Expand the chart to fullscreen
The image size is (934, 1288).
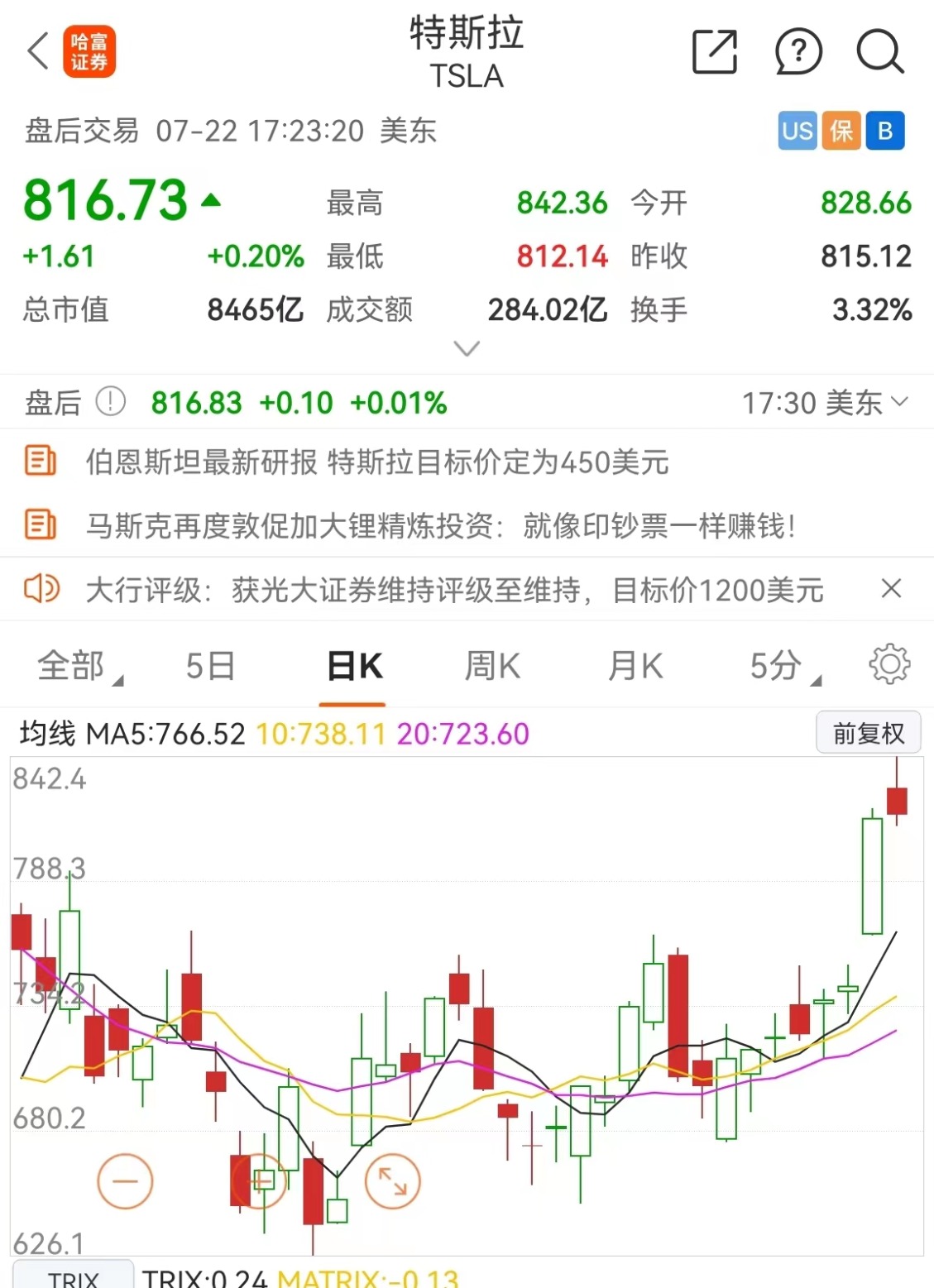[x=393, y=1181]
